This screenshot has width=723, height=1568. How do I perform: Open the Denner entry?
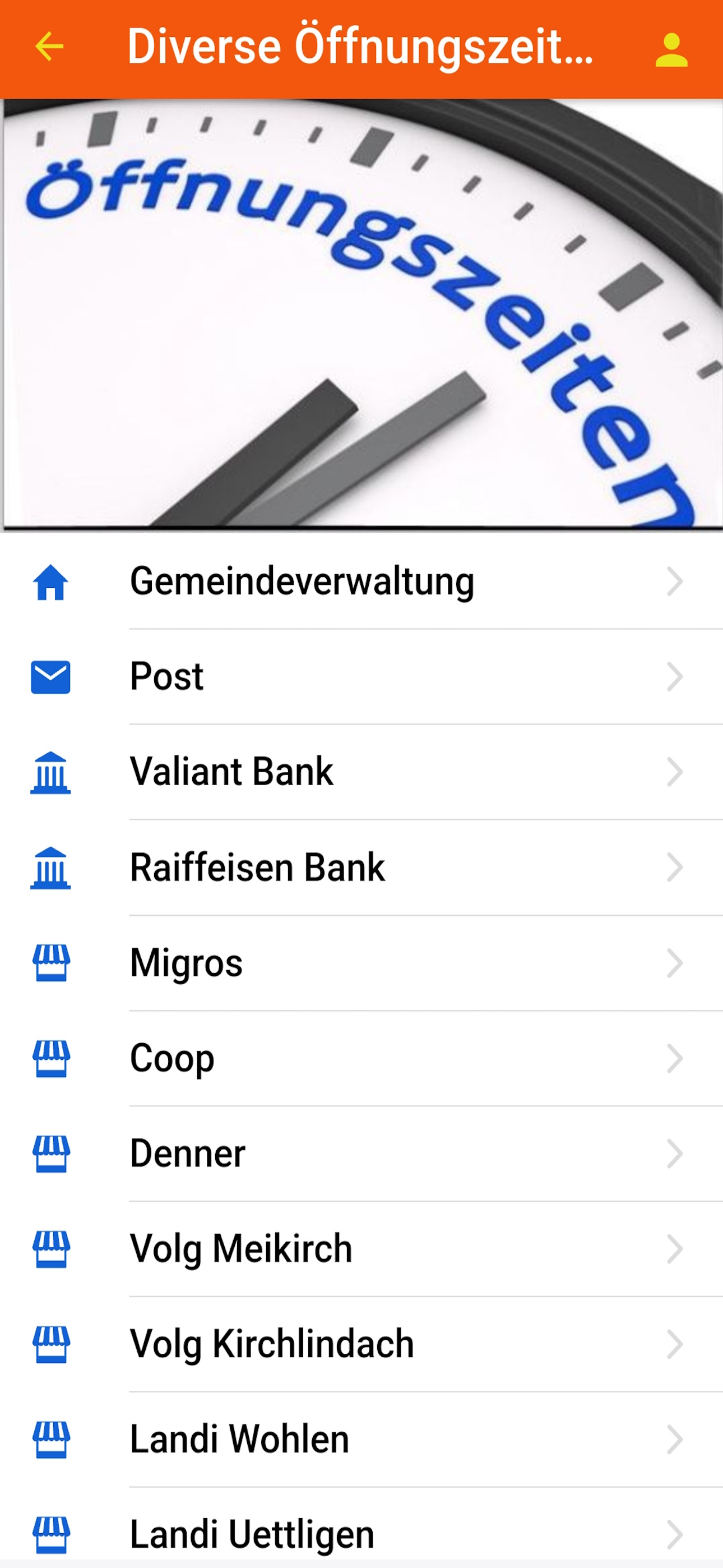tap(361, 1154)
